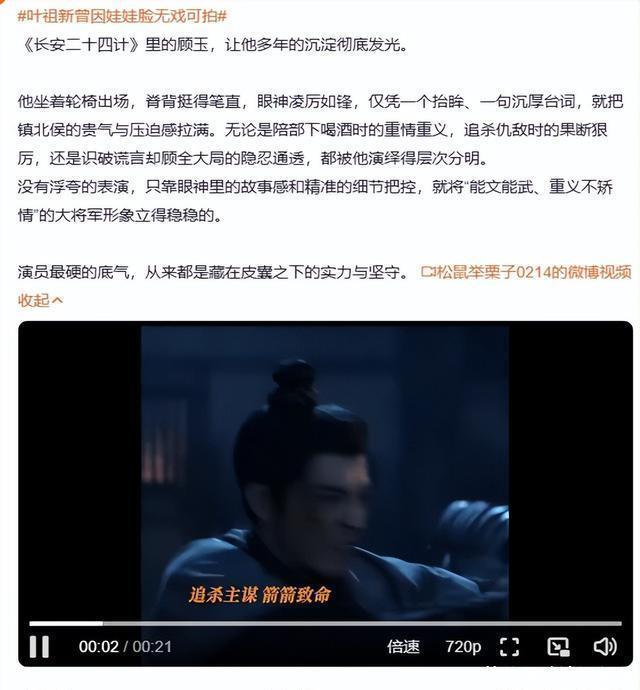Enter fullscreen video mode
This screenshot has height=690, width=640.
tap(509, 647)
